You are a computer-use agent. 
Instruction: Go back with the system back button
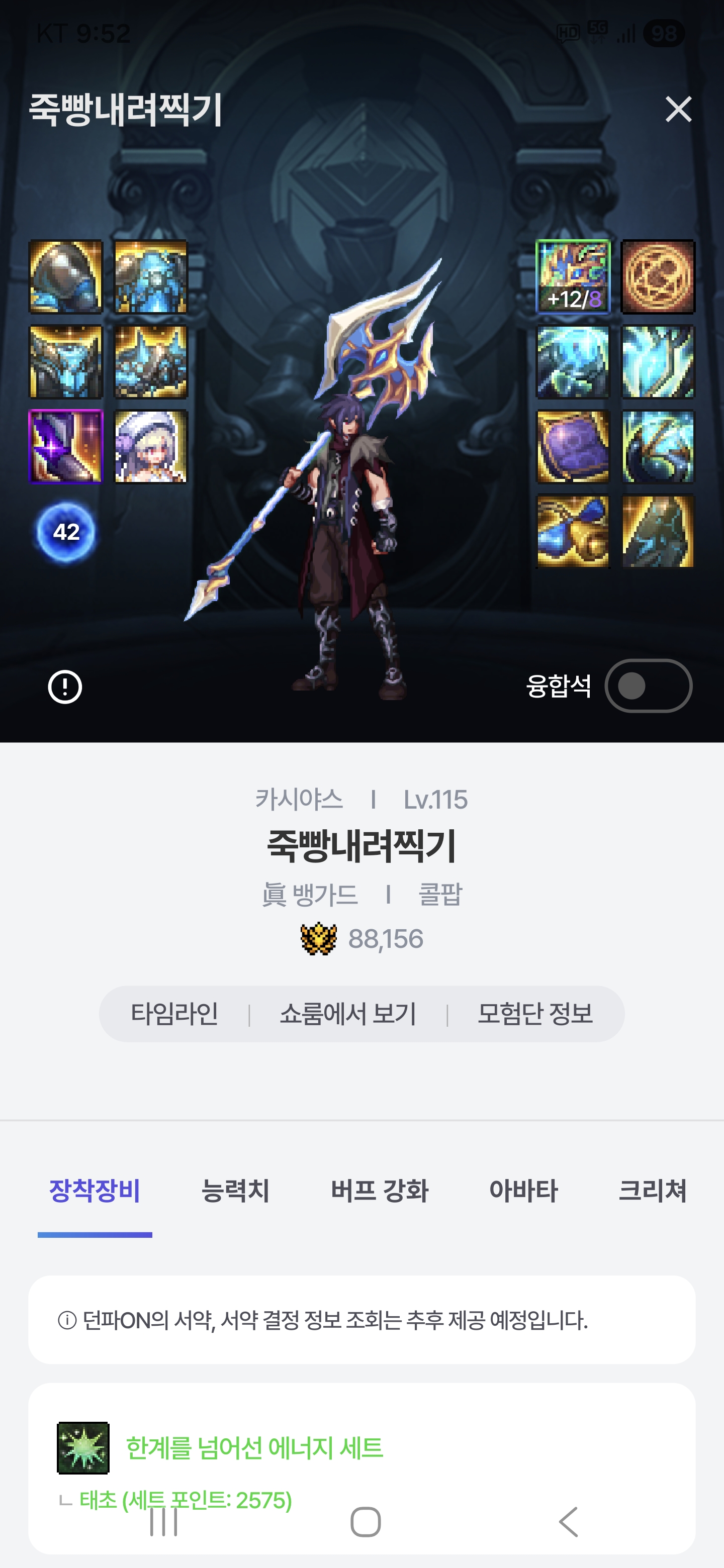(568, 1522)
